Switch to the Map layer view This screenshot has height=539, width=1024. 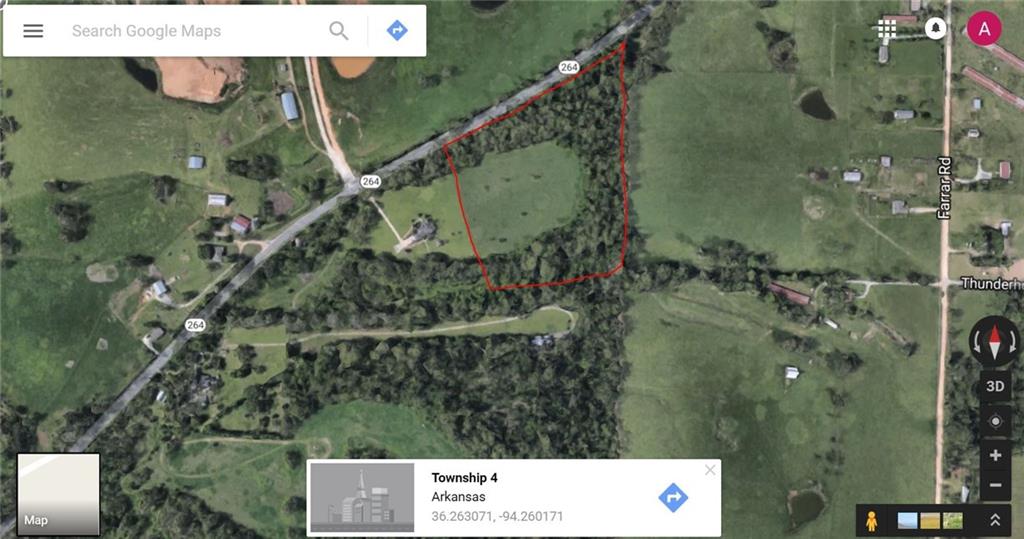click(x=59, y=494)
